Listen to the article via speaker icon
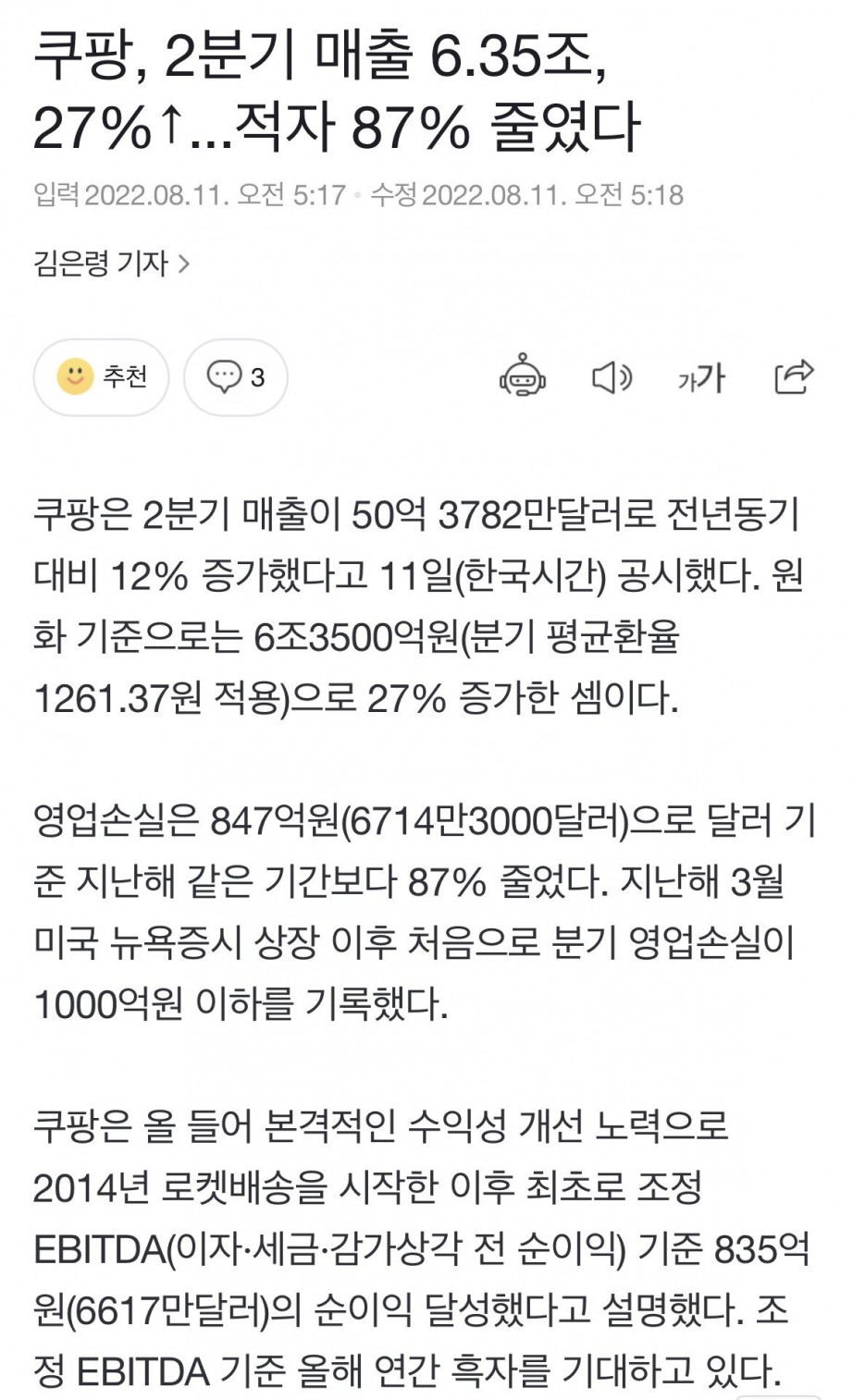Image resolution: width=853 pixels, height=1400 pixels. [612, 377]
